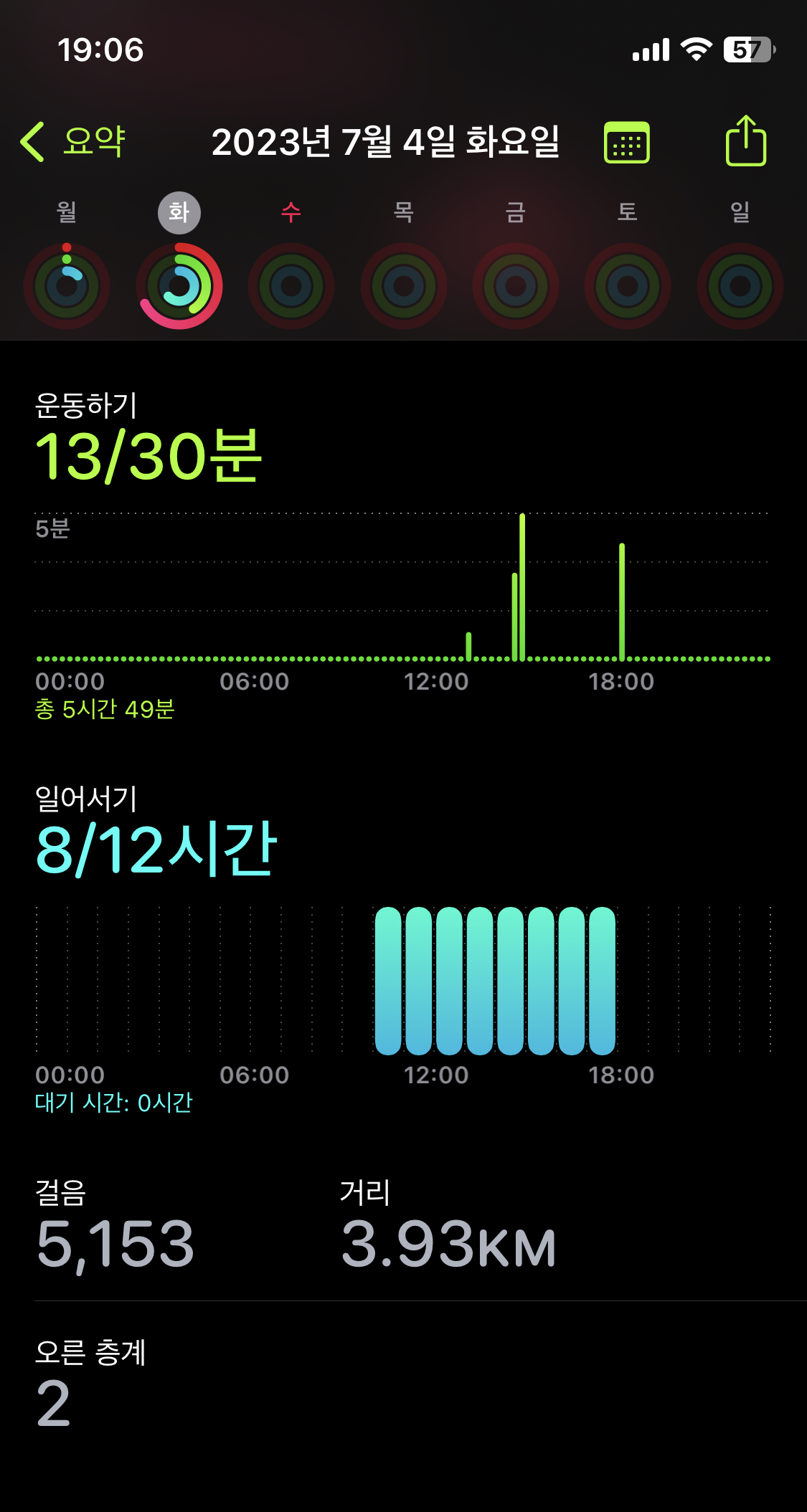Select Saturday (토) activity ring
The width and height of the screenshot is (807, 1512).
click(x=628, y=286)
